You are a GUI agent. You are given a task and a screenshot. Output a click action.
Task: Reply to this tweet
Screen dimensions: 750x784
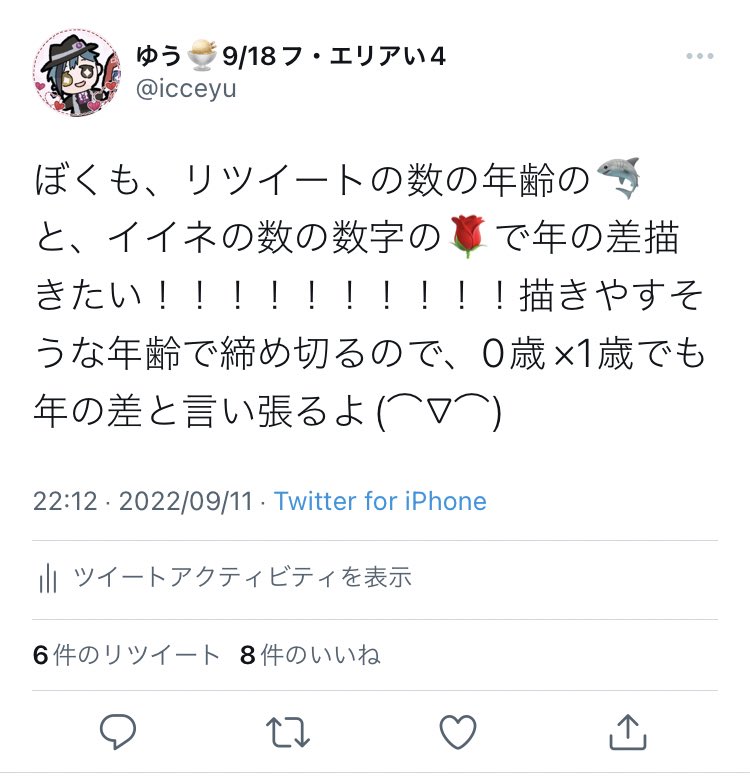[x=119, y=732]
